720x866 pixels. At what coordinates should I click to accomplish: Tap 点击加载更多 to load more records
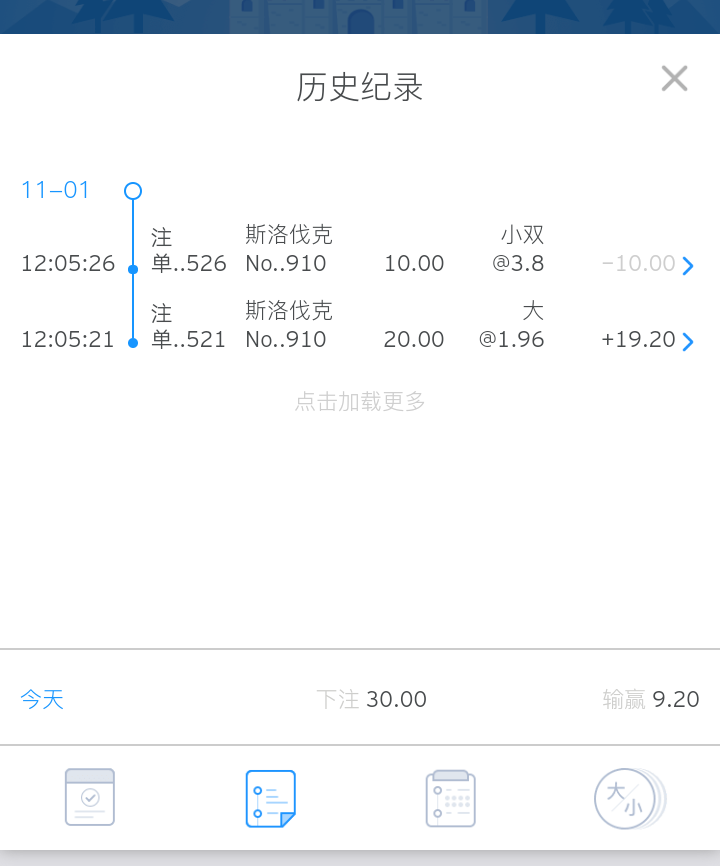point(360,402)
